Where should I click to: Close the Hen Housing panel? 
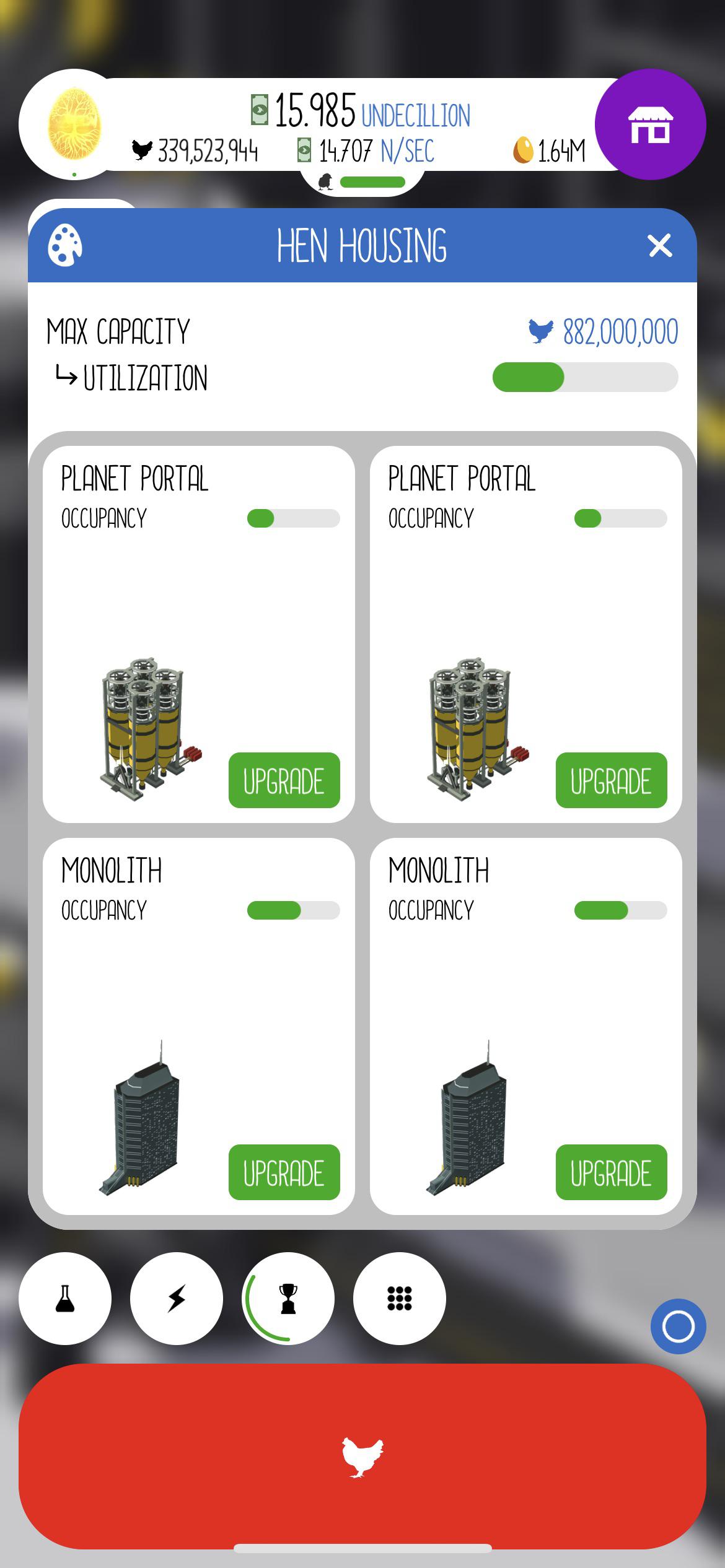point(659,246)
